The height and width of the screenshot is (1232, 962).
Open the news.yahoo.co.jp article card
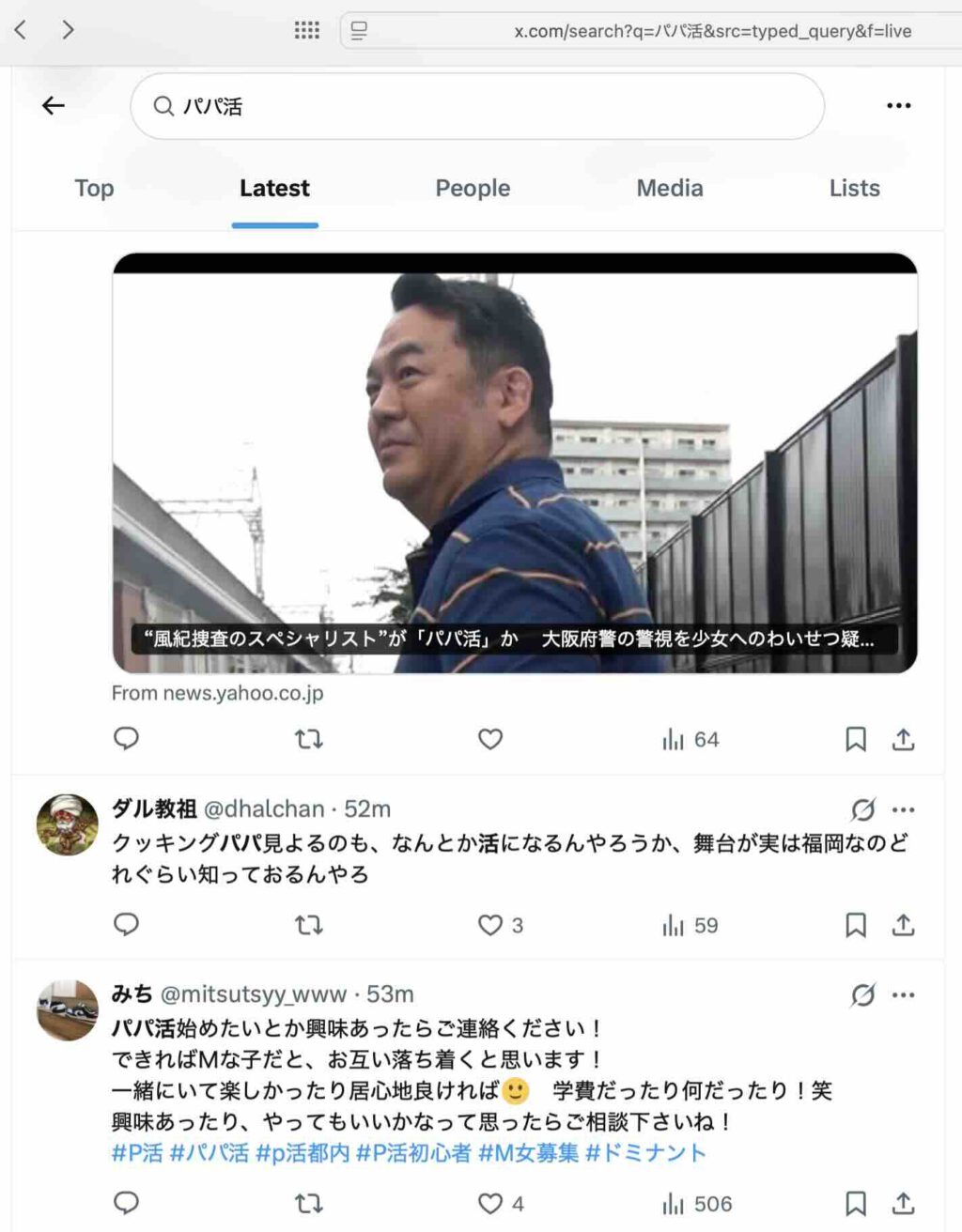[x=514, y=464]
